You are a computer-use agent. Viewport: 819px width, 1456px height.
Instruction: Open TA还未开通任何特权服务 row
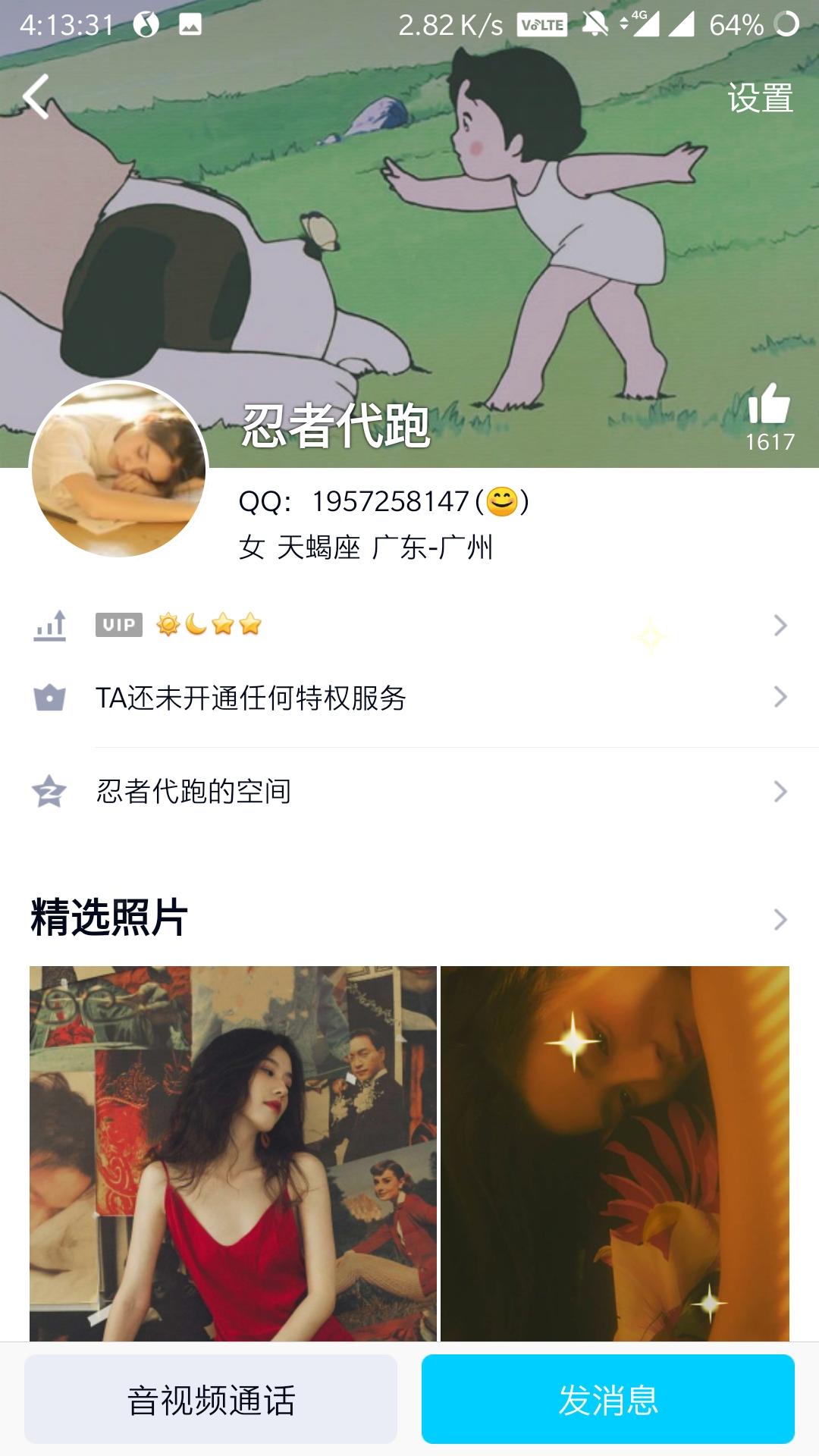409,698
